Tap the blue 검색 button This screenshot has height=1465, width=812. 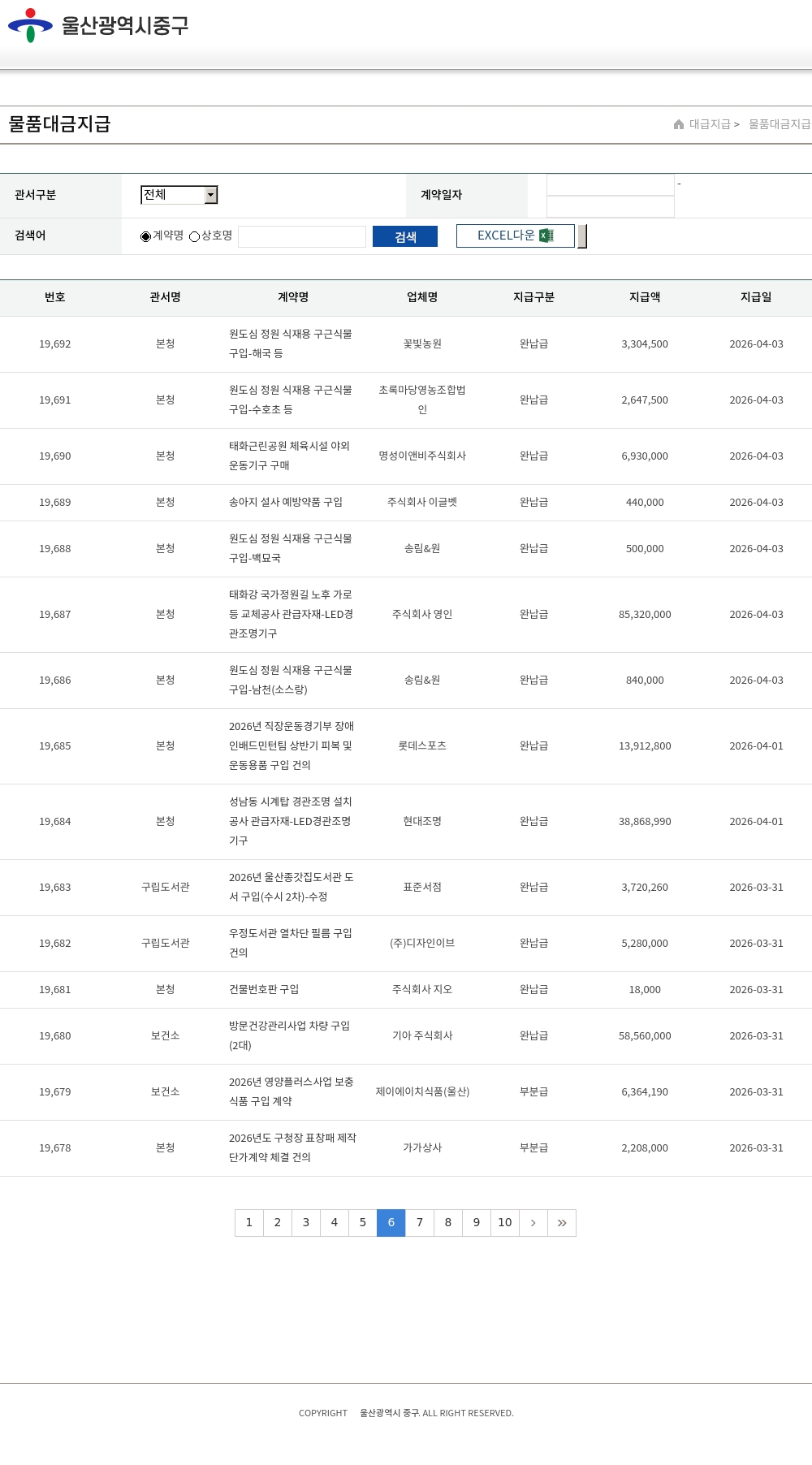[x=405, y=236]
